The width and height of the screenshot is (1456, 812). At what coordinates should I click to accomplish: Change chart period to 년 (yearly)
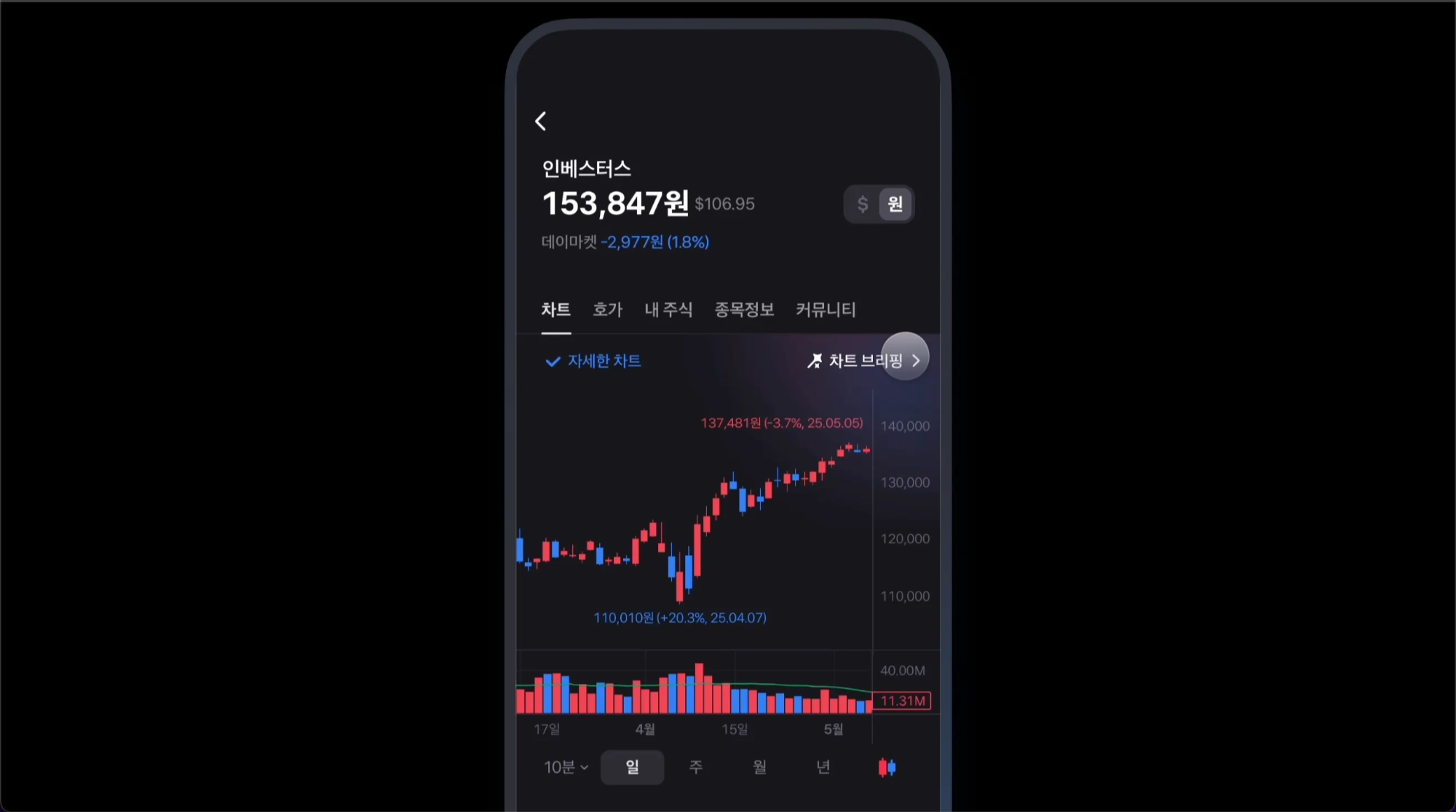point(823,768)
